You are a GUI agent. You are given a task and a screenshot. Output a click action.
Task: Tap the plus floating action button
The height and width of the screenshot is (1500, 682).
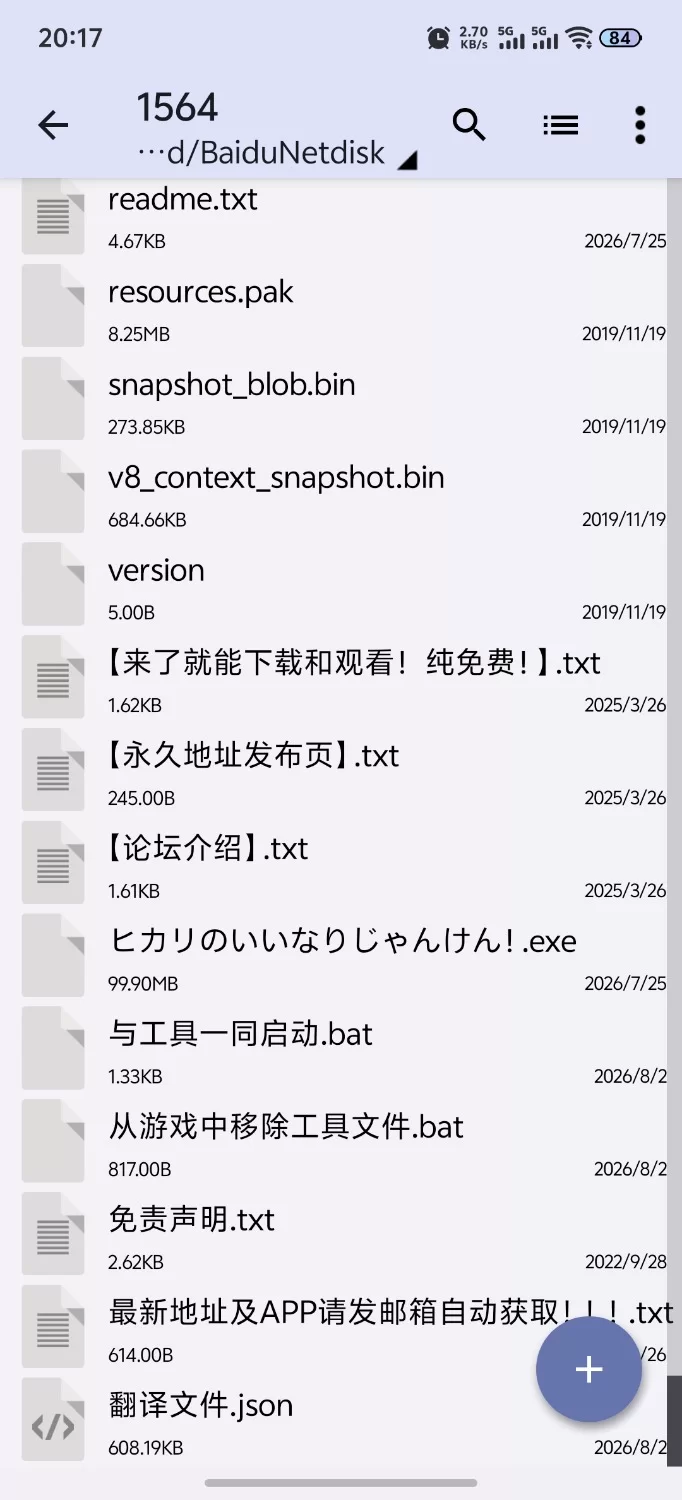click(589, 1370)
